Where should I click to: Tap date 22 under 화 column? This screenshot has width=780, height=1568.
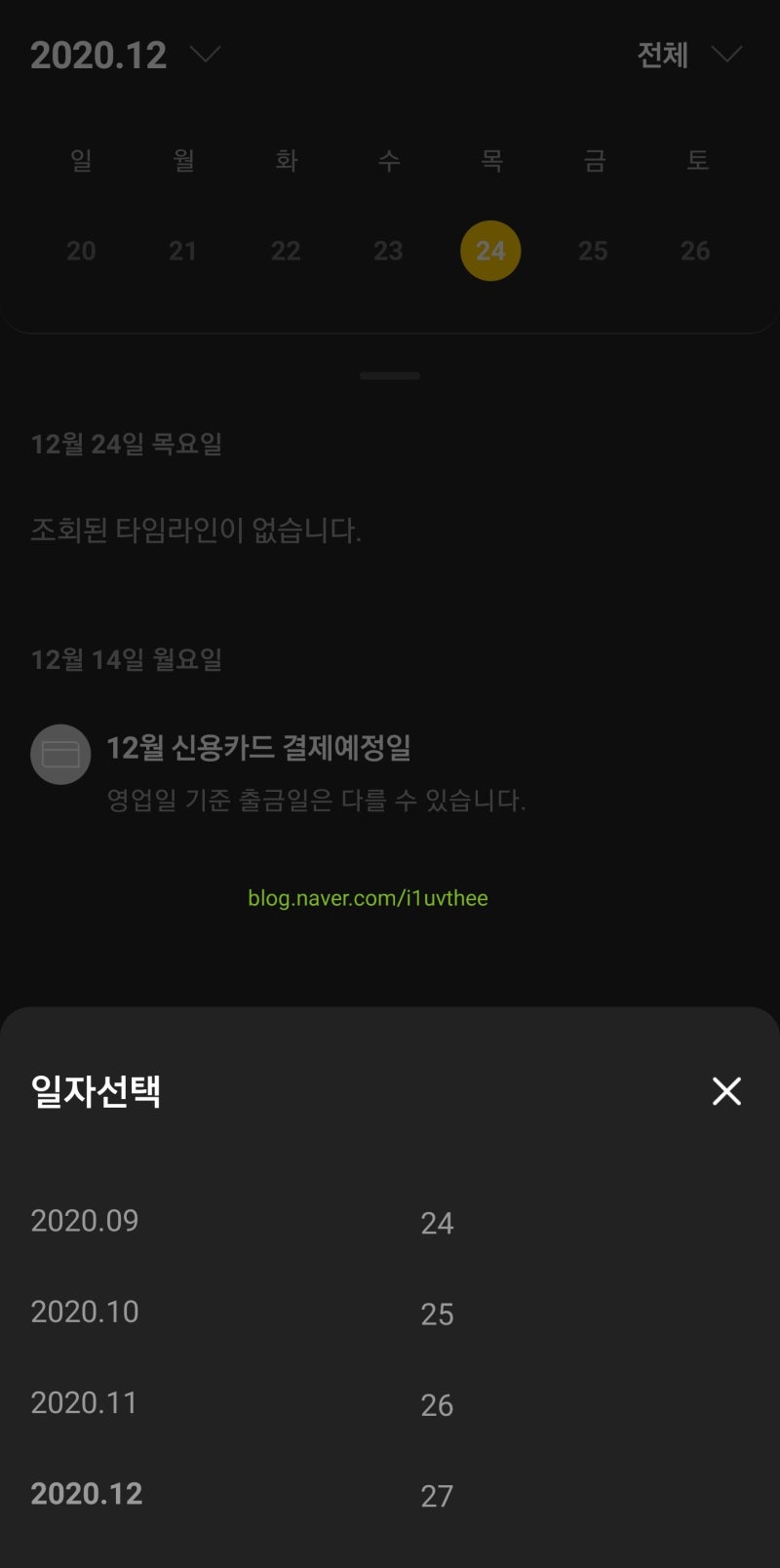click(287, 251)
